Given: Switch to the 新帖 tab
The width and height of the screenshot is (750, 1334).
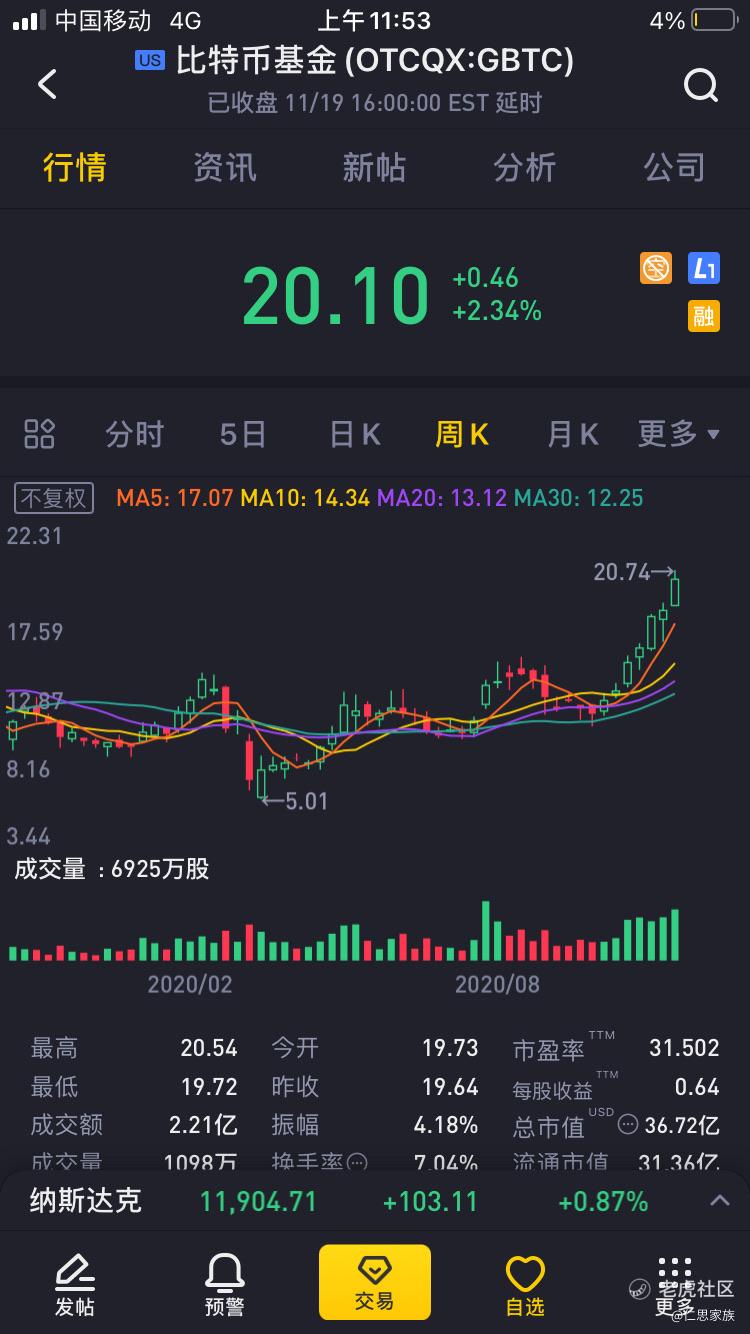Looking at the screenshot, I should pos(374,167).
